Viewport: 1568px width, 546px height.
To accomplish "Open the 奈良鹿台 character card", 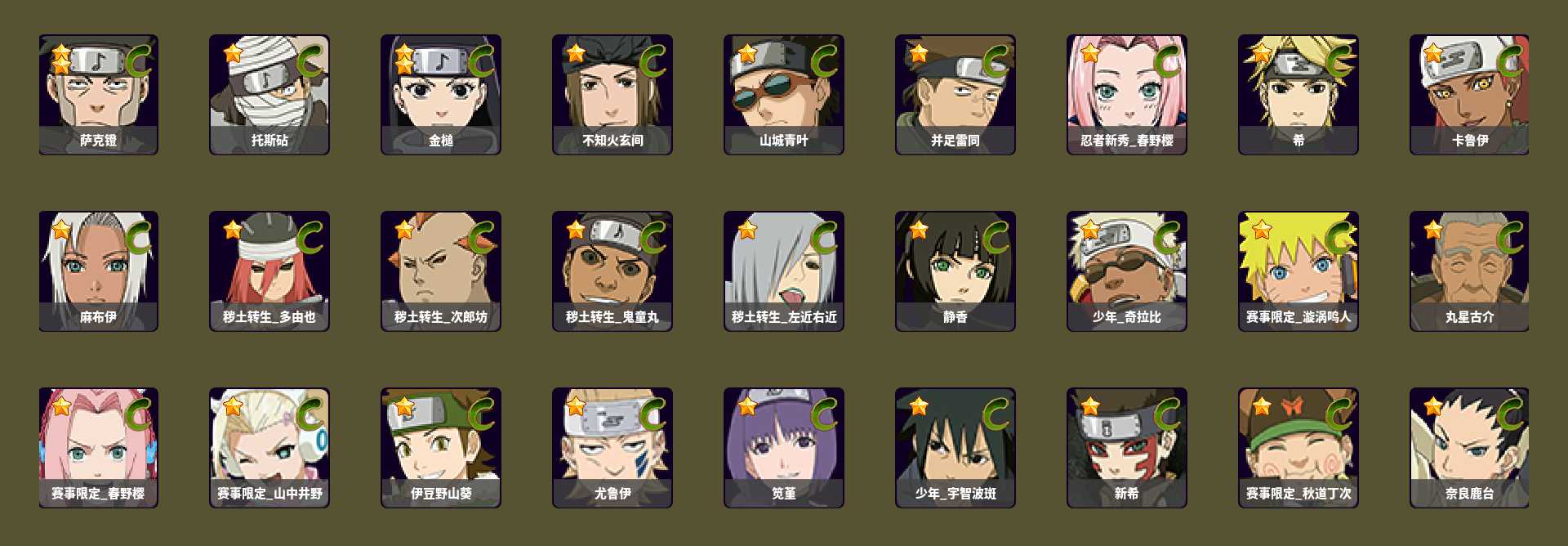I will coord(1470,447).
